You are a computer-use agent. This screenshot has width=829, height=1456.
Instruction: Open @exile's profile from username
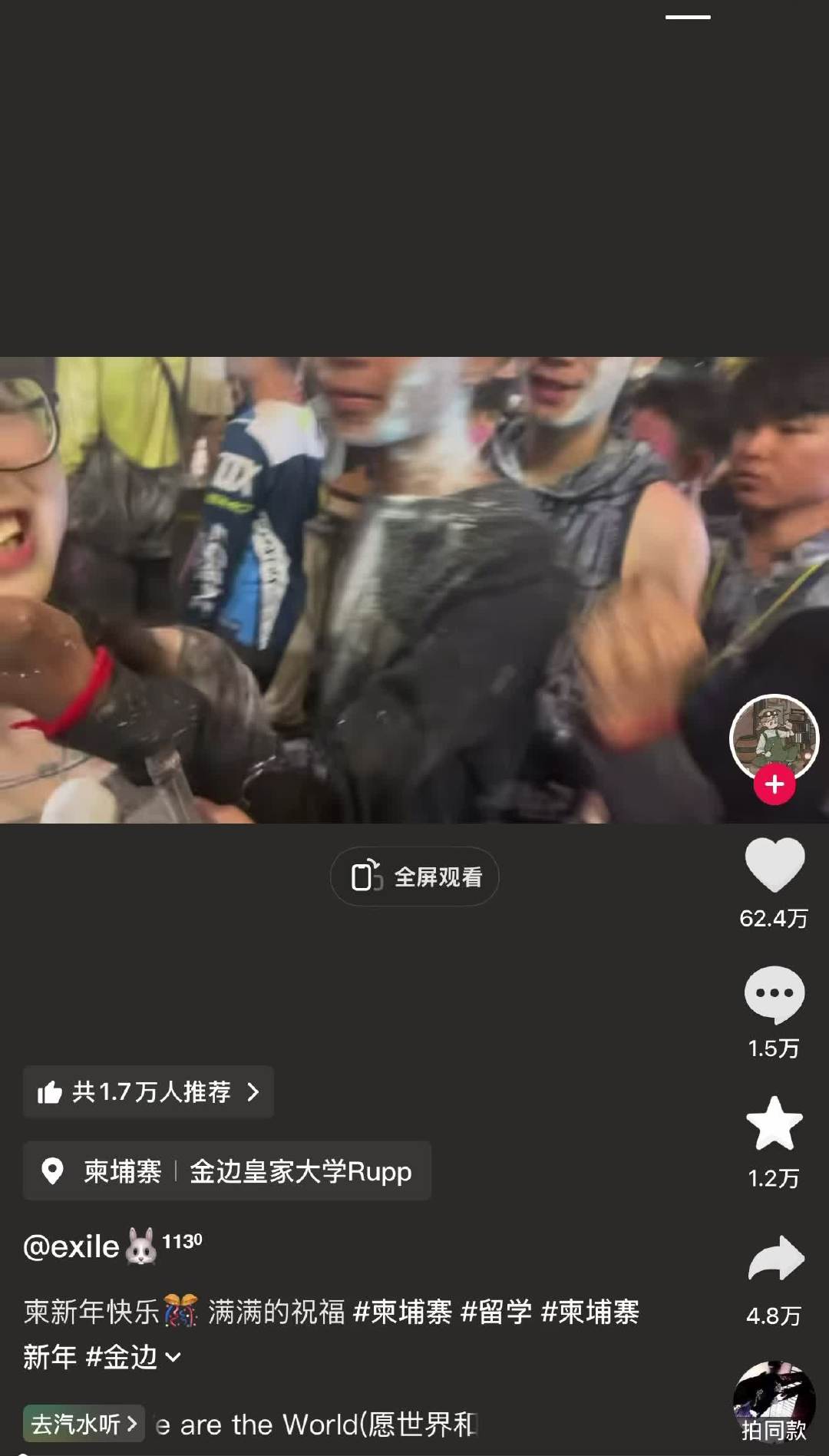coord(72,1246)
